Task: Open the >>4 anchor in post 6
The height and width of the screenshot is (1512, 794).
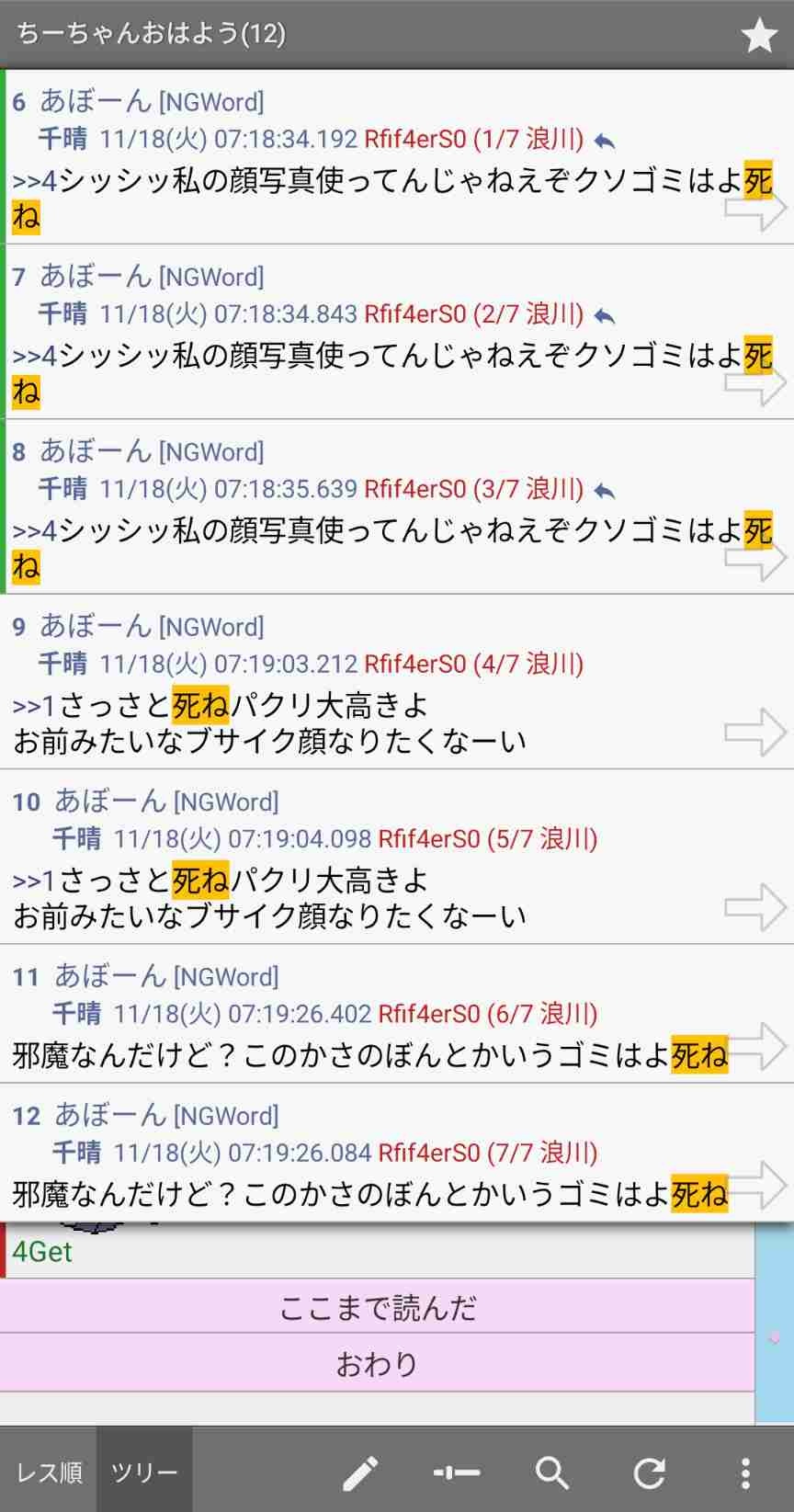Action: [x=35, y=181]
